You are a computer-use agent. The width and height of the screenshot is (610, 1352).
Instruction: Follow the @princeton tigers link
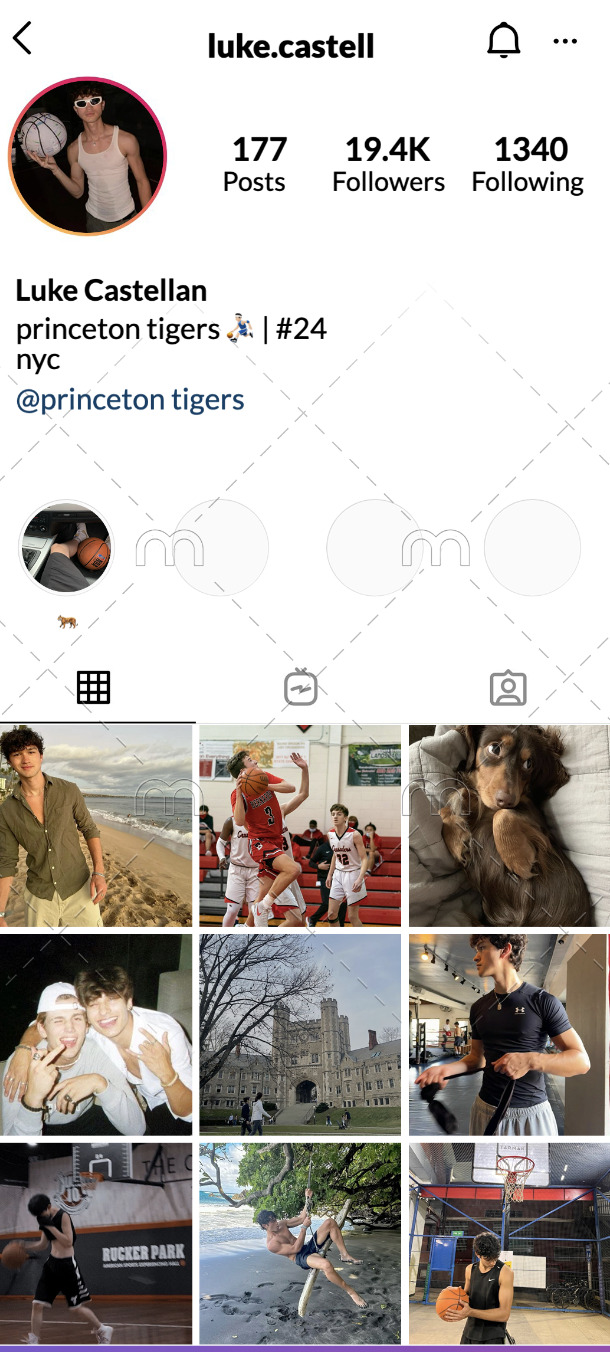(130, 400)
